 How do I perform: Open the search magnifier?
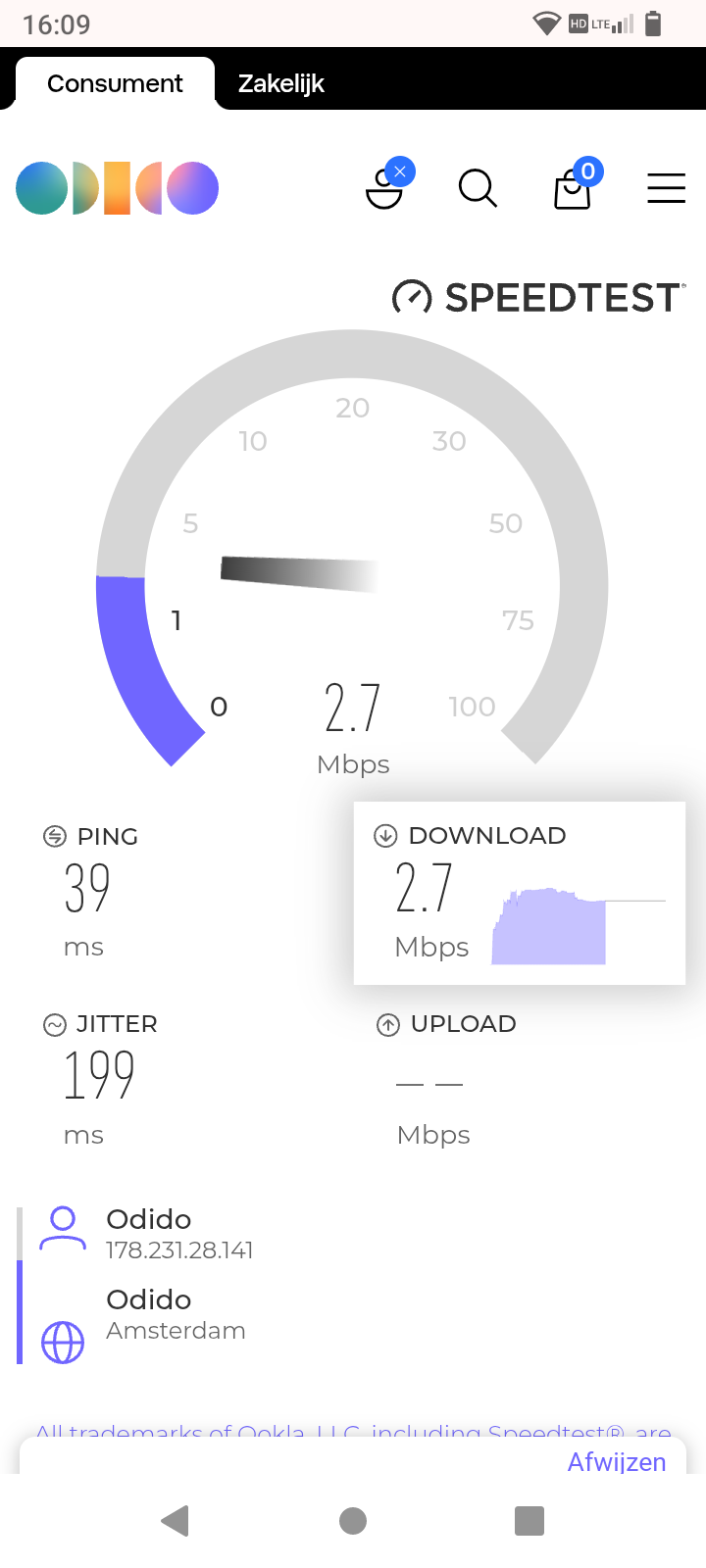[478, 187]
